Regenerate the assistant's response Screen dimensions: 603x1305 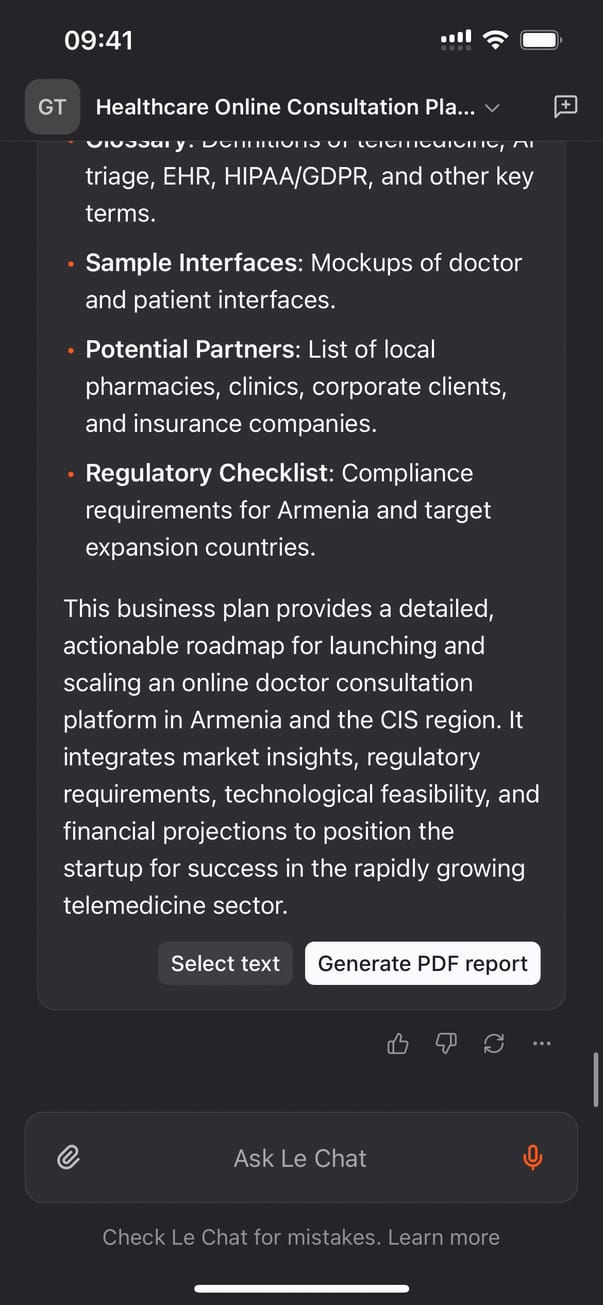[494, 1044]
